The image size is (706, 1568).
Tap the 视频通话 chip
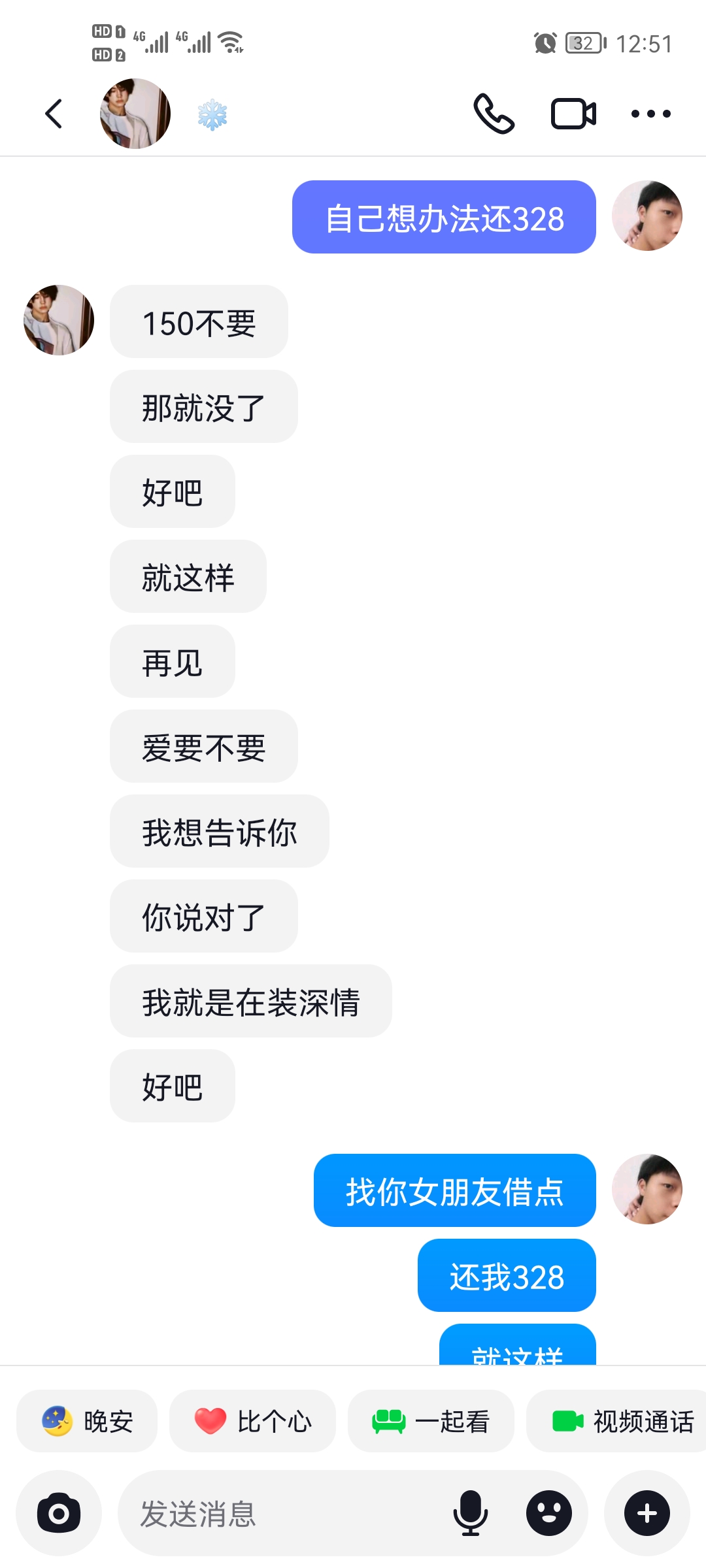(616, 1421)
